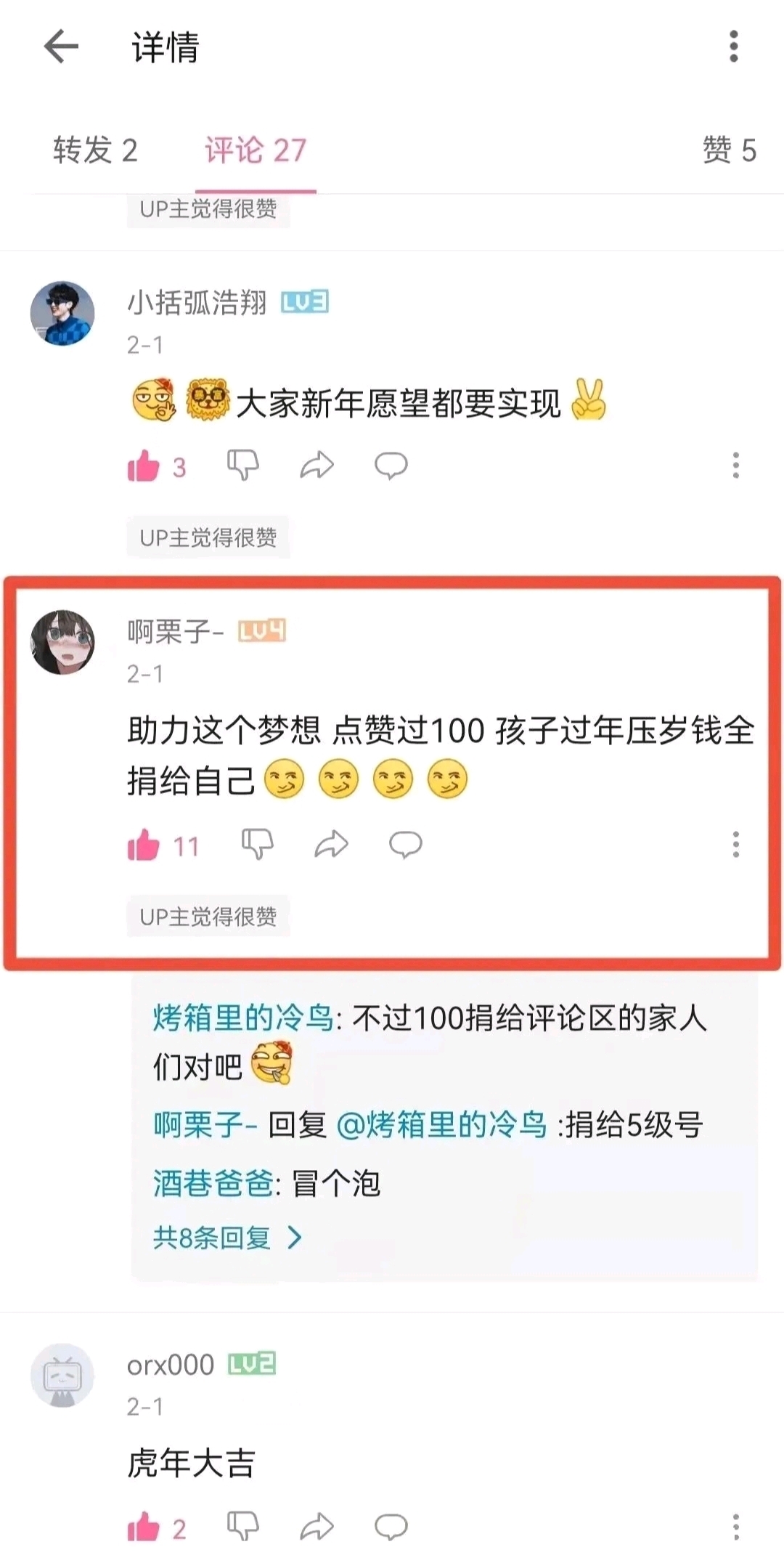Like 啊栗子-'s comment
Viewport: 784px width, 1555px height.
144,845
